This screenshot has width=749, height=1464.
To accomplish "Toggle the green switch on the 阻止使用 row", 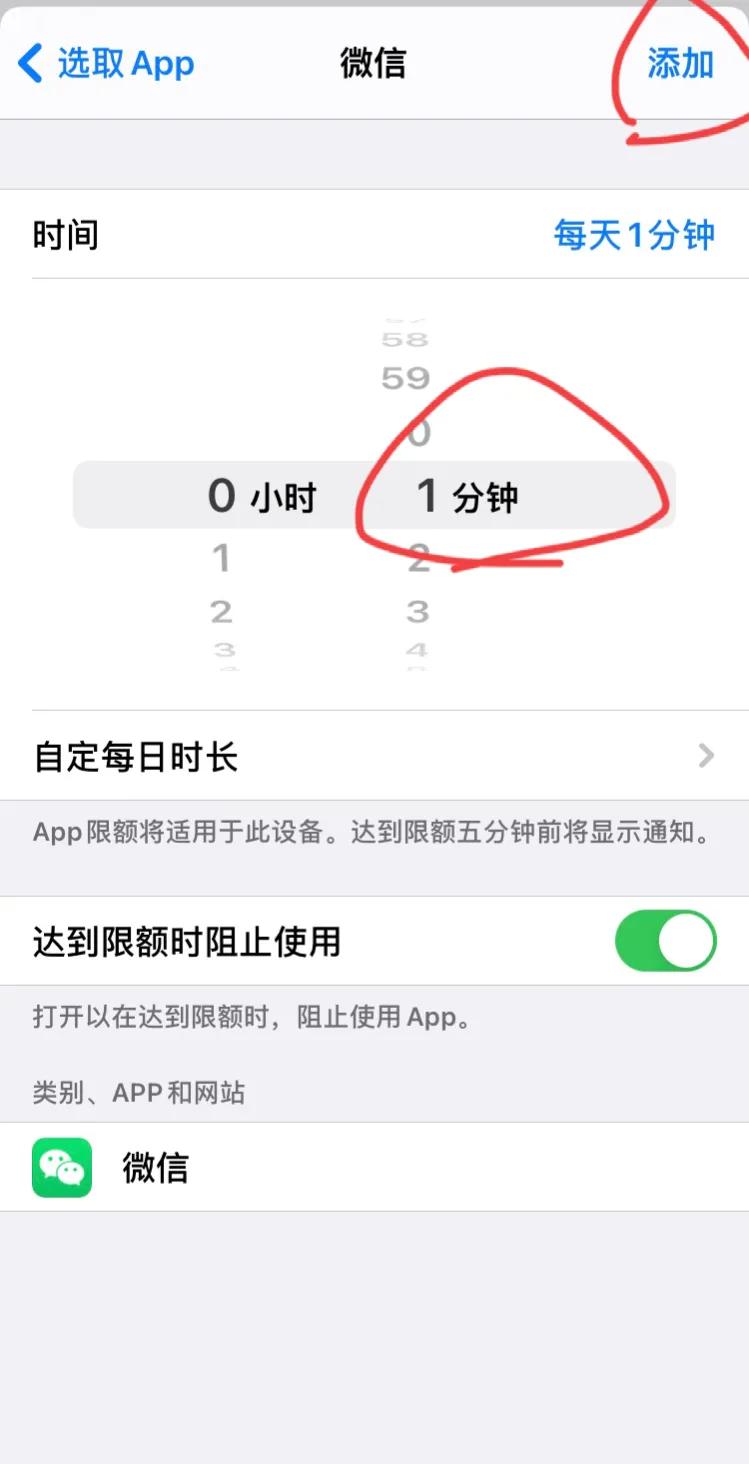I will (x=665, y=940).
